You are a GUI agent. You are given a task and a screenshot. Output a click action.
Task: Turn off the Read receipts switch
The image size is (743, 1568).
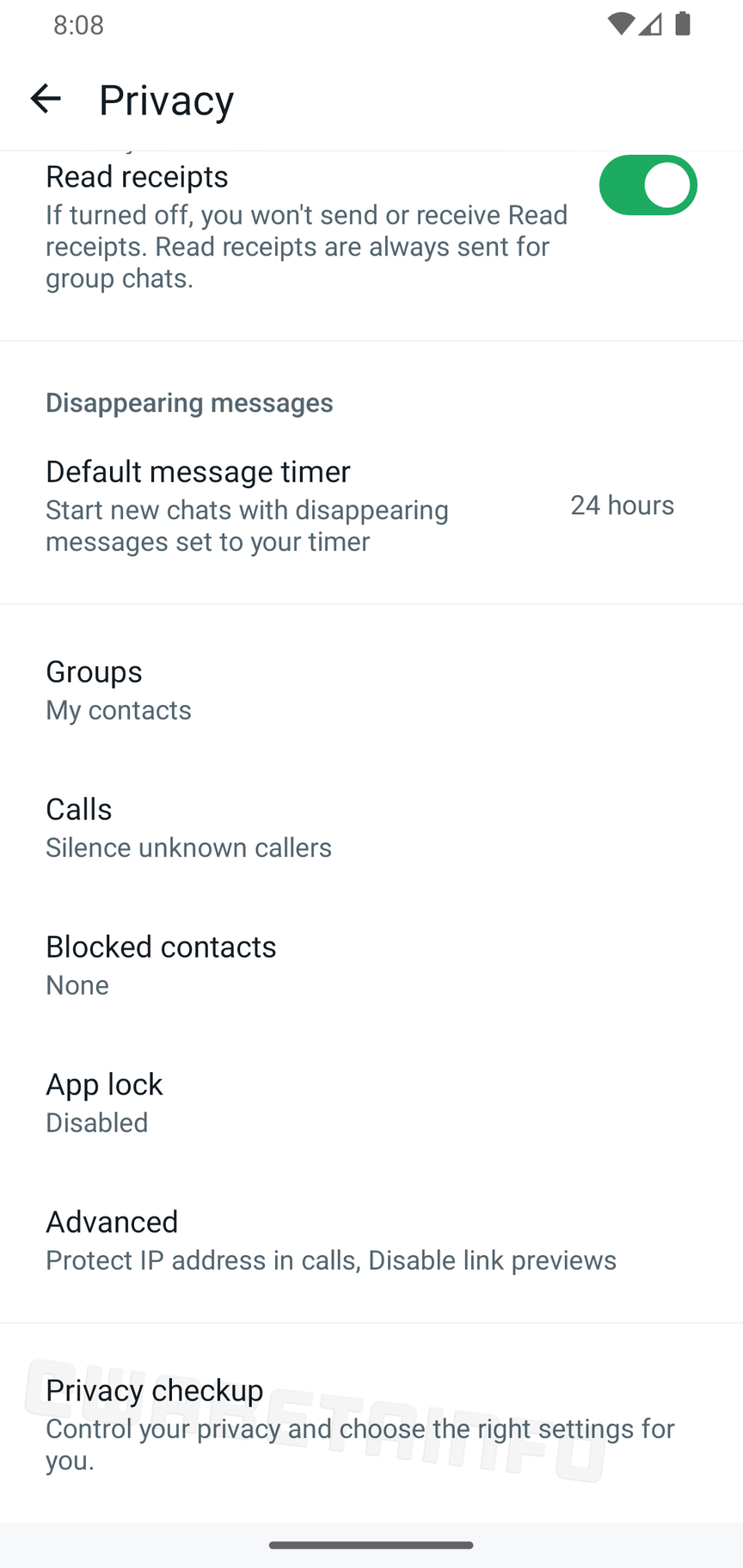coord(648,185)
